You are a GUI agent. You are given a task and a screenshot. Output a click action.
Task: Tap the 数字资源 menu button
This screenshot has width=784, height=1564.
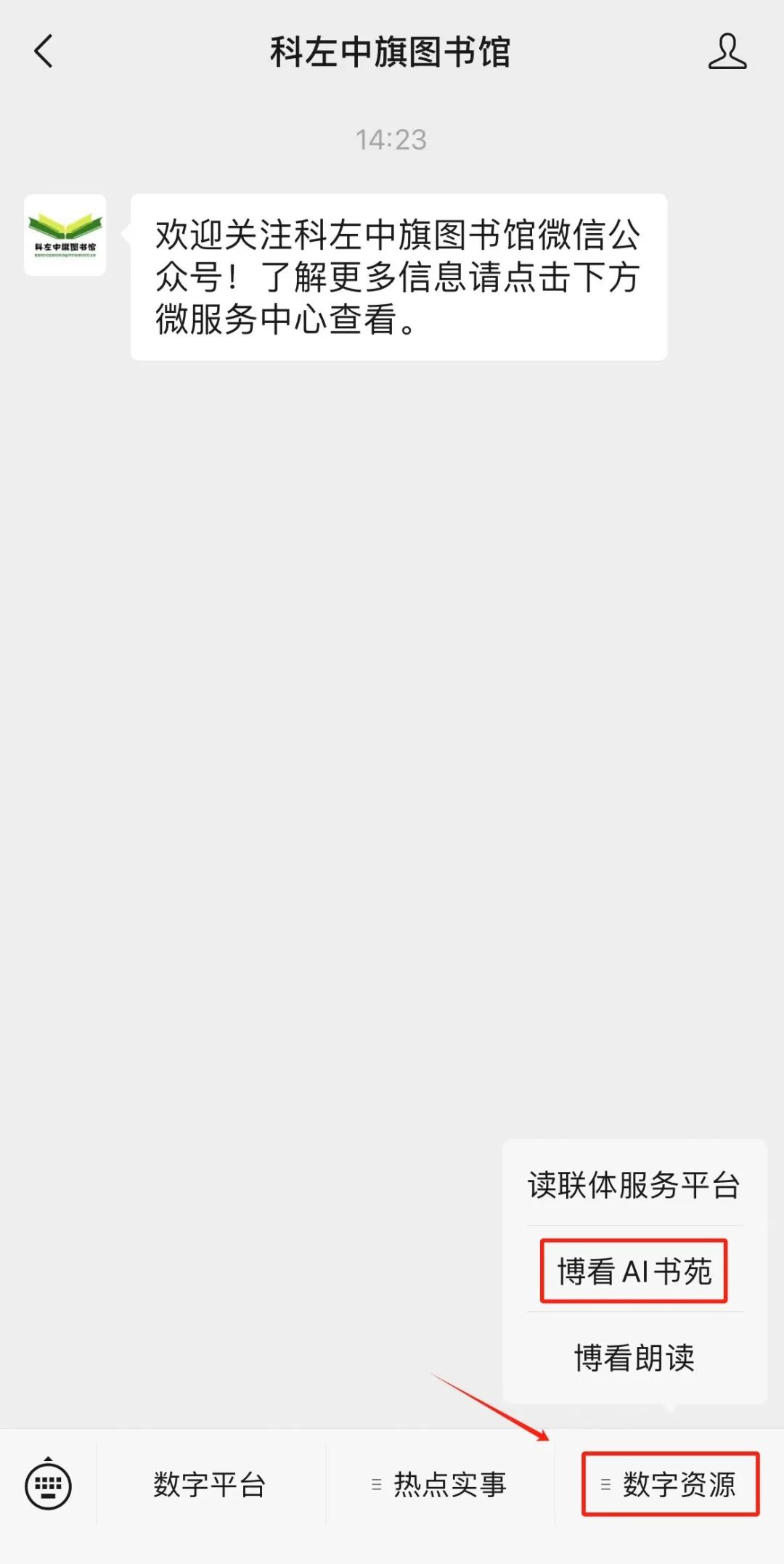[670, 1485]
